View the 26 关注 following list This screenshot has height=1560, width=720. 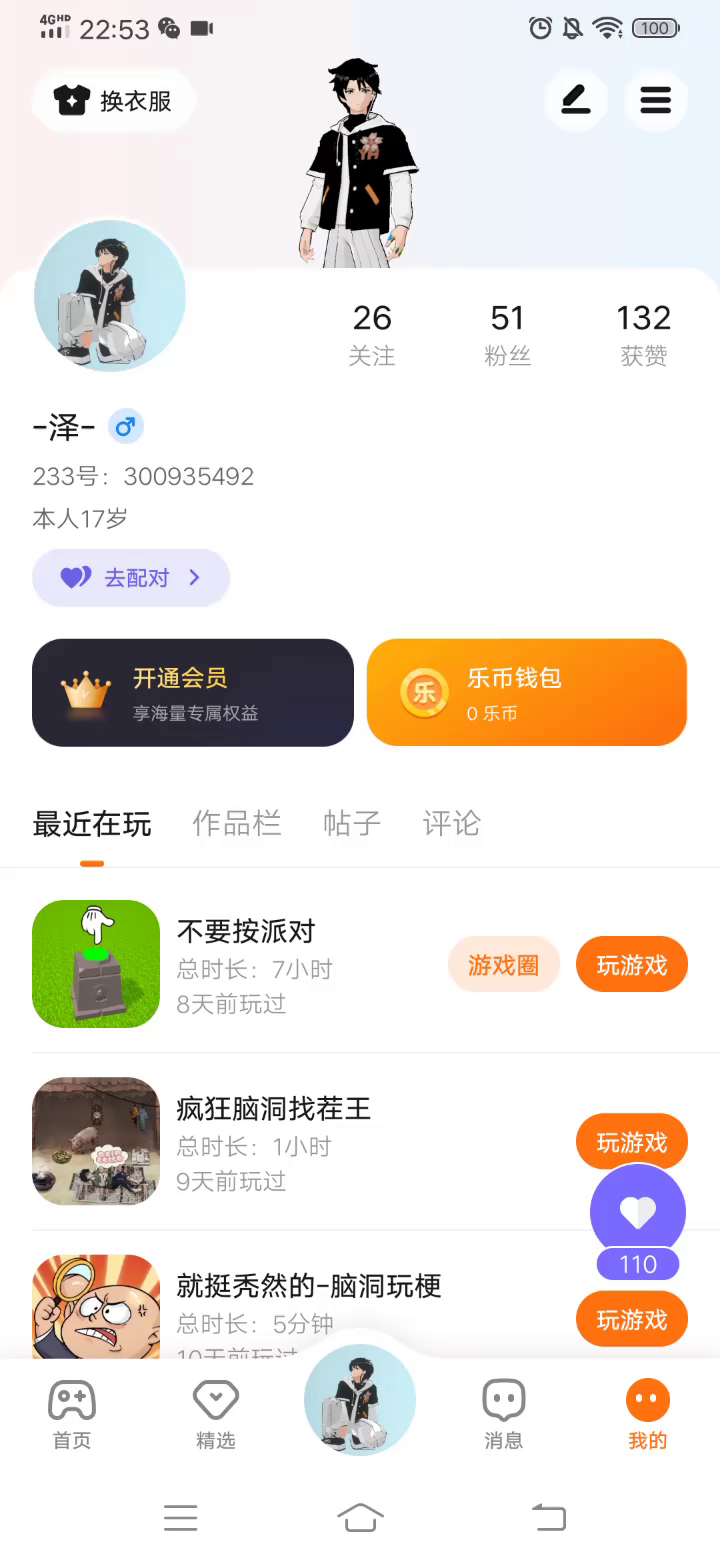372,334
